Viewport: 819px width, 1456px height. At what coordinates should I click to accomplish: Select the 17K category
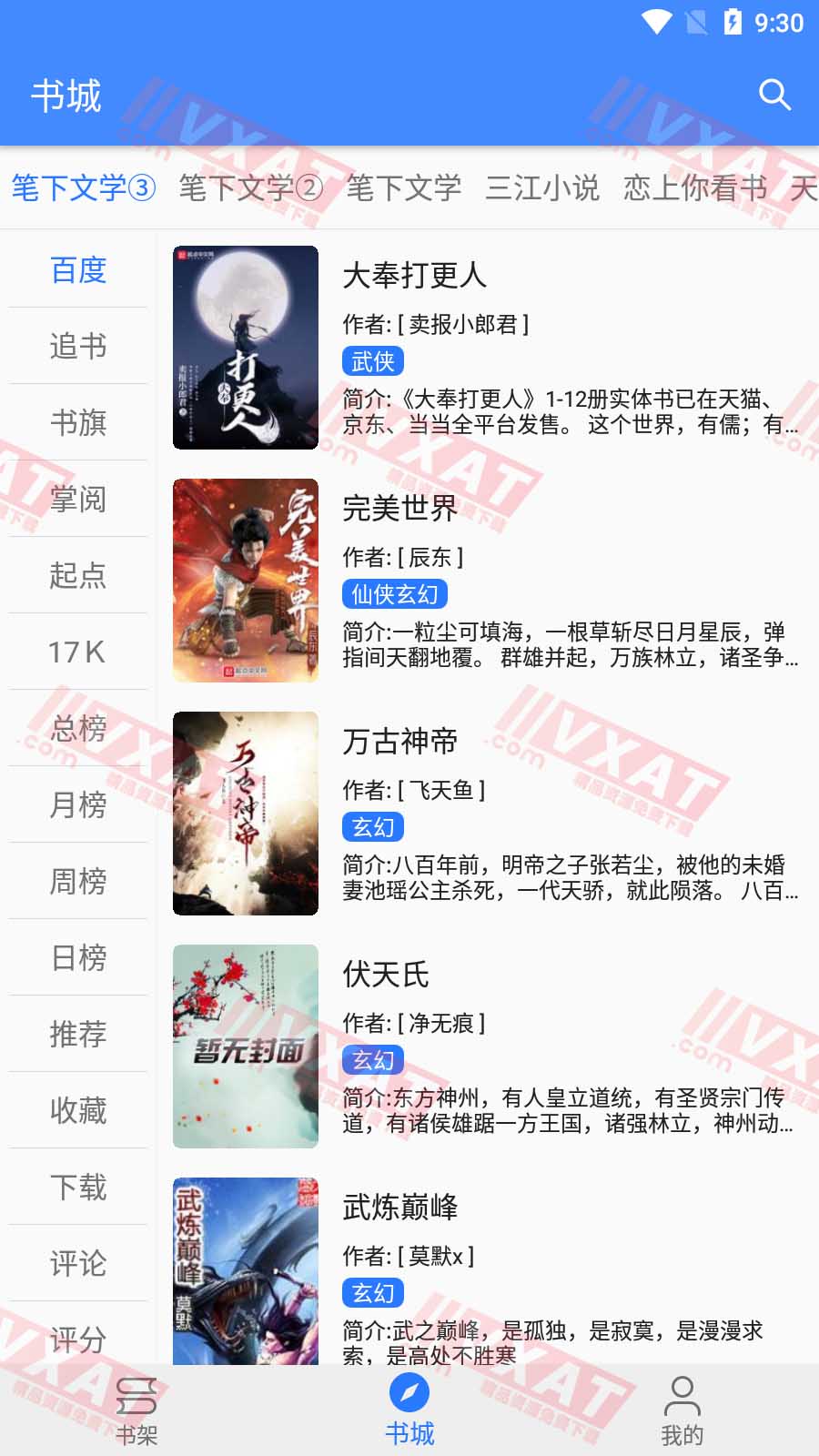(78, 652)
